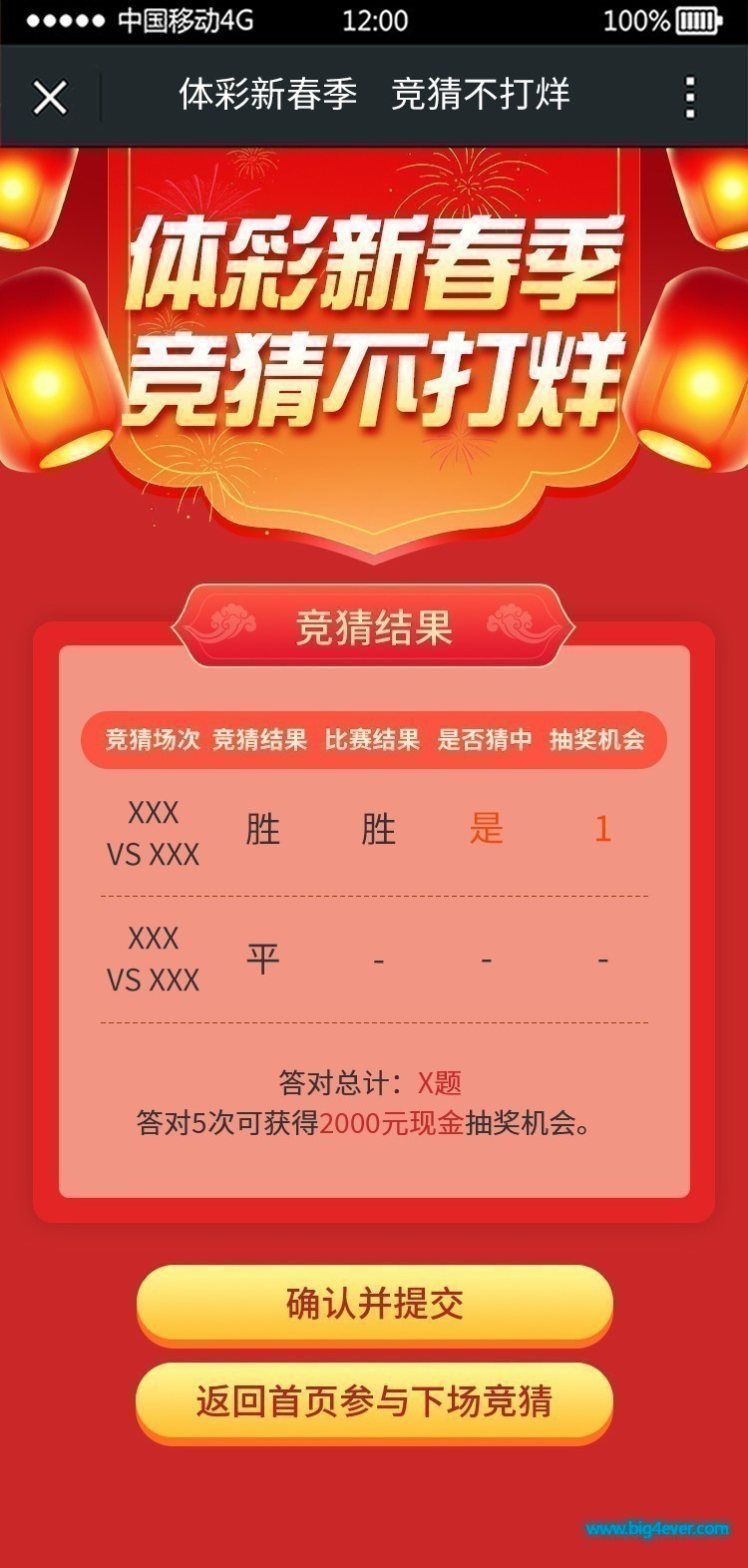The image size is (748, 1568).
Task: Close the page with the X icon
Action: coord(50,97)
